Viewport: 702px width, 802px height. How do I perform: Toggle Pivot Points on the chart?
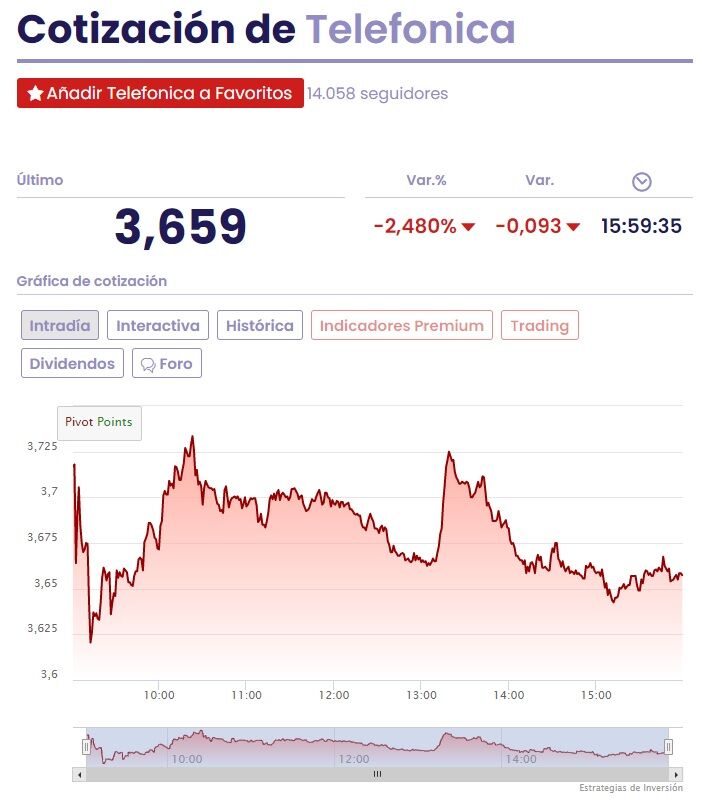coord(99,422)
